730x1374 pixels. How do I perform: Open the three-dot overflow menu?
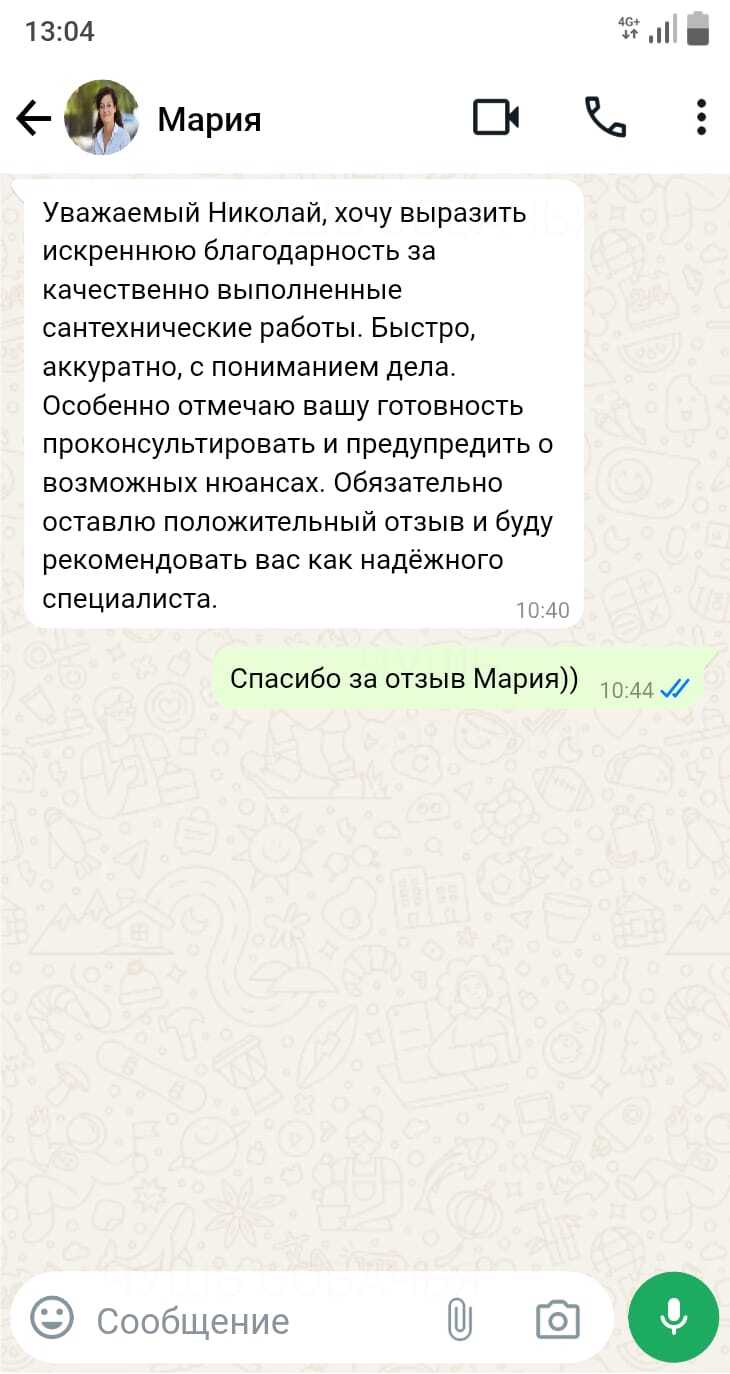pos(701,118)
